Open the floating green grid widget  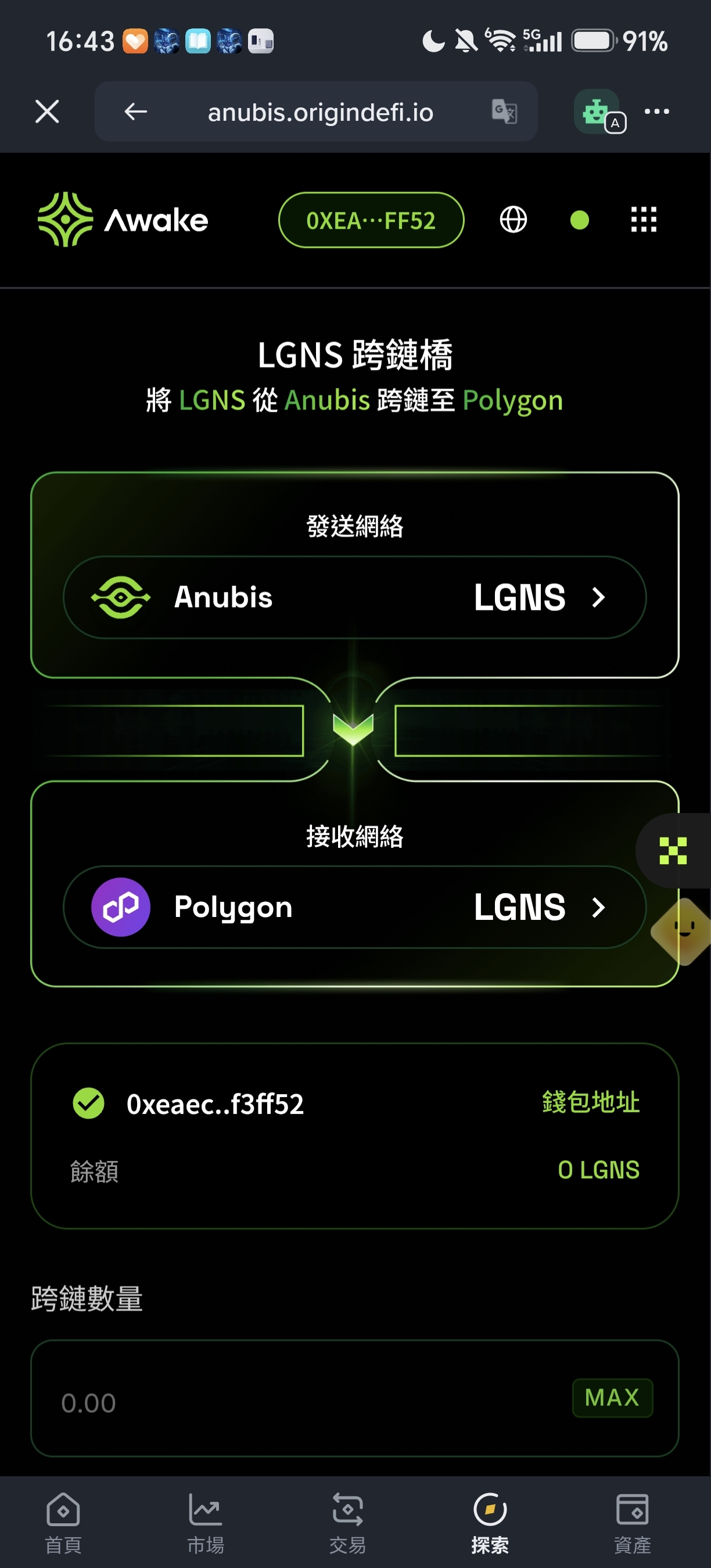pos(673,851)
